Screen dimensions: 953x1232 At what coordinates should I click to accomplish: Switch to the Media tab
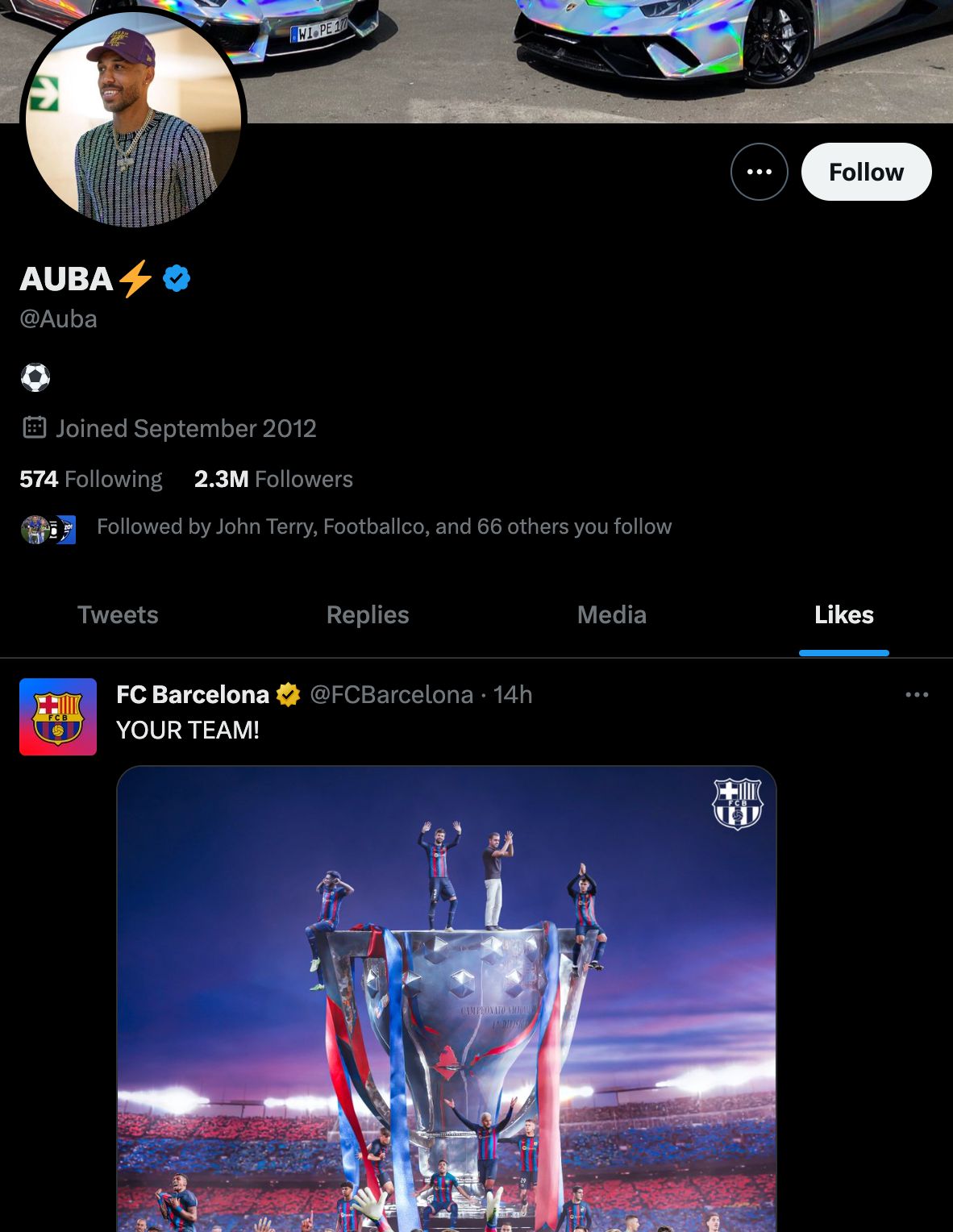611,614
